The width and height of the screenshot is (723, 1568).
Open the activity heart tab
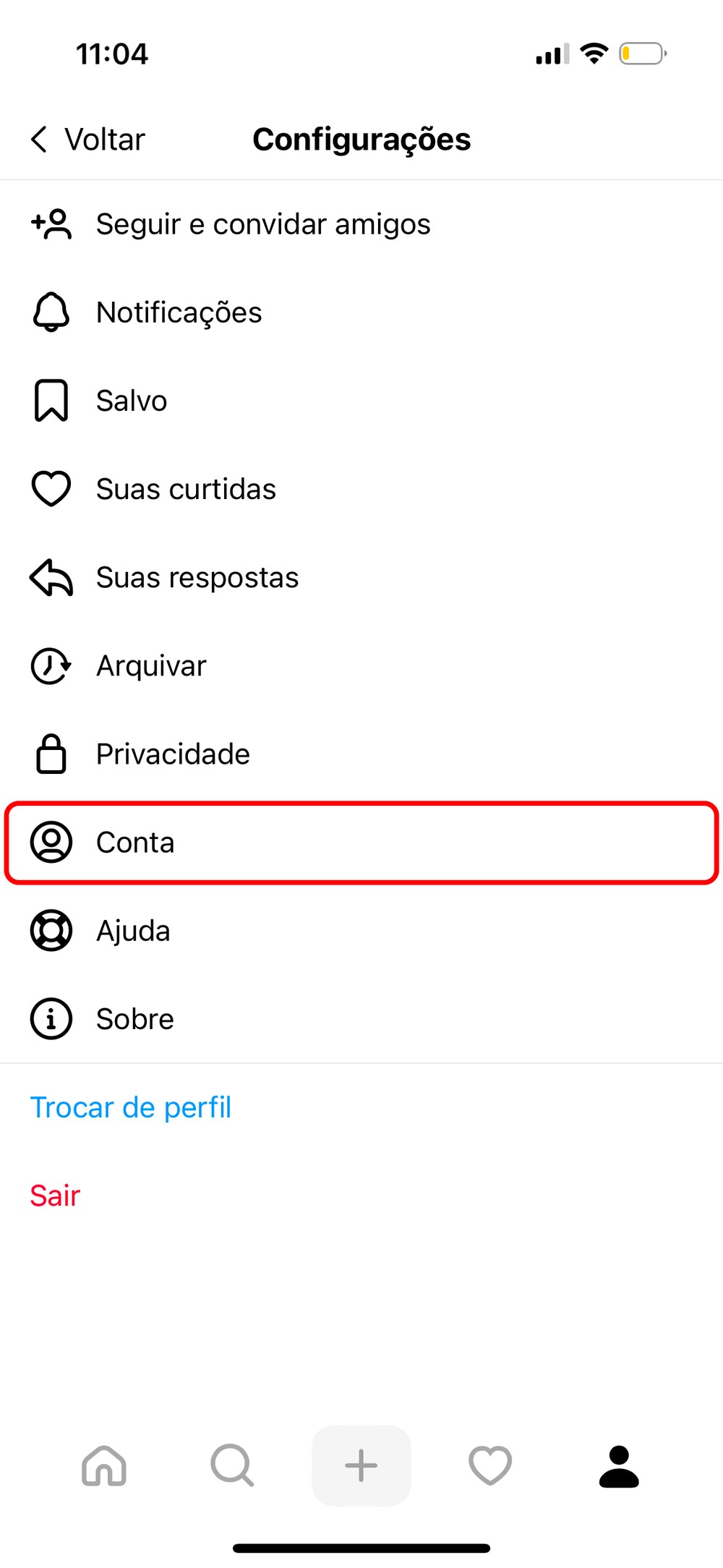pos(490,1466)
